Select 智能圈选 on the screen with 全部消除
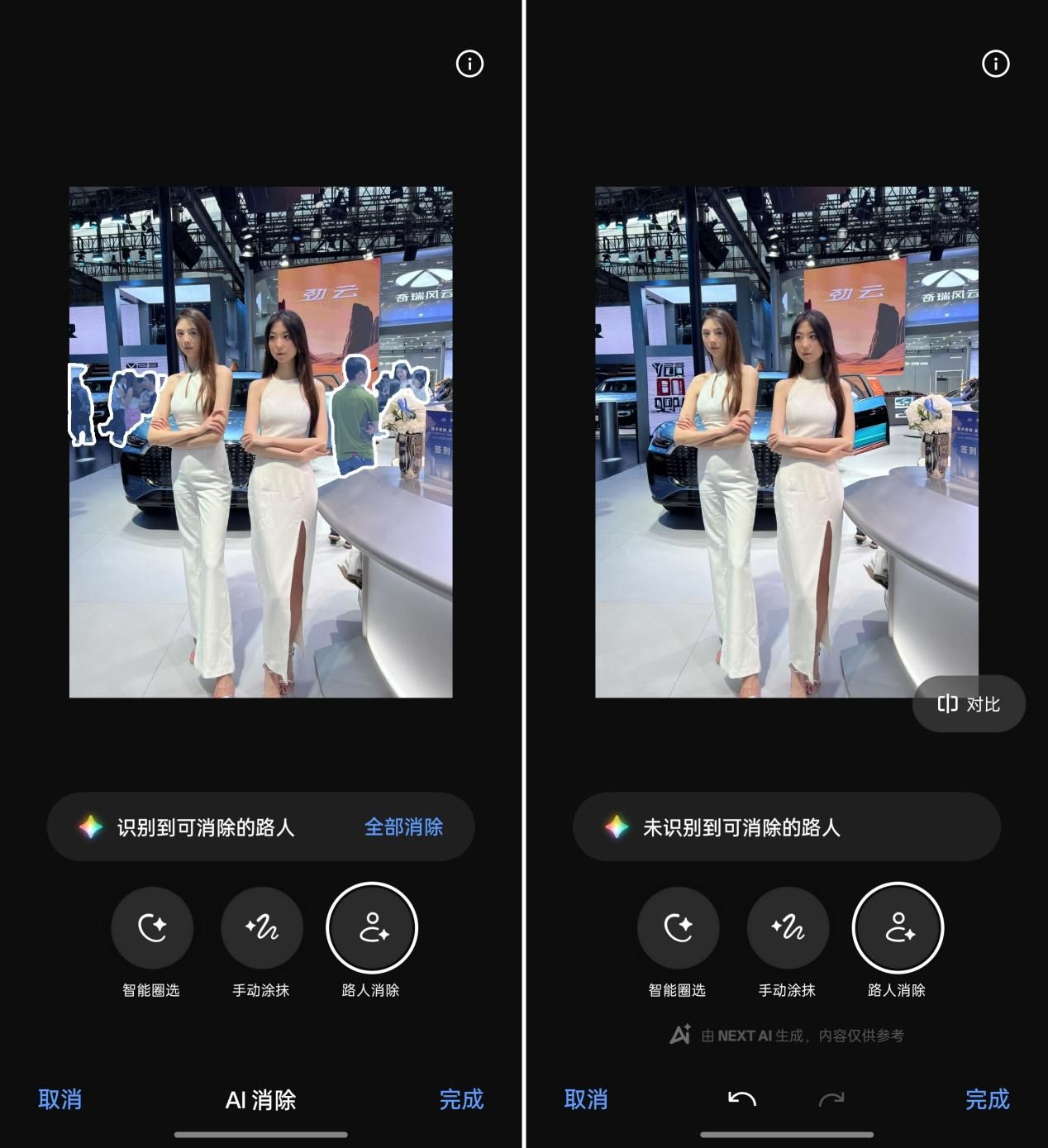This screenshot has height=1148, width=1048. click(x=152, y=928)
